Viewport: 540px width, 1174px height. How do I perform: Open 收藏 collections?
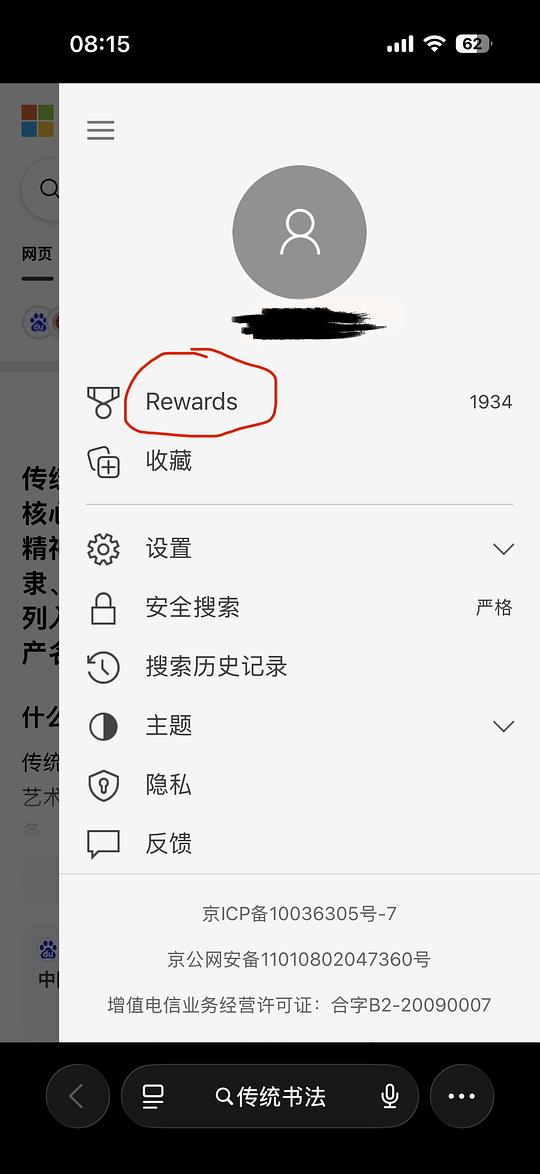[300, 461]
